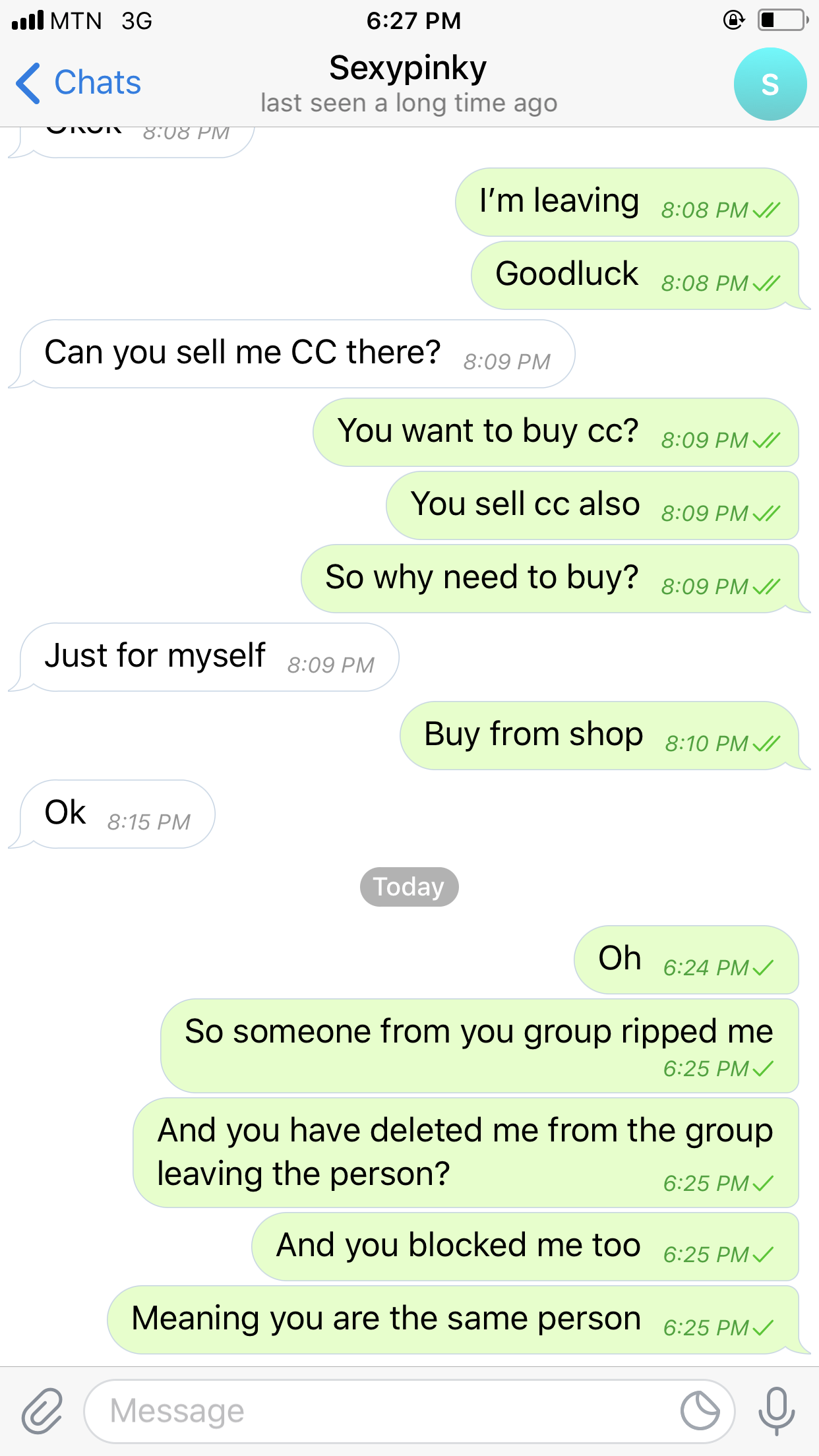Open Sexypinky's profile avatar

point(770,84)
